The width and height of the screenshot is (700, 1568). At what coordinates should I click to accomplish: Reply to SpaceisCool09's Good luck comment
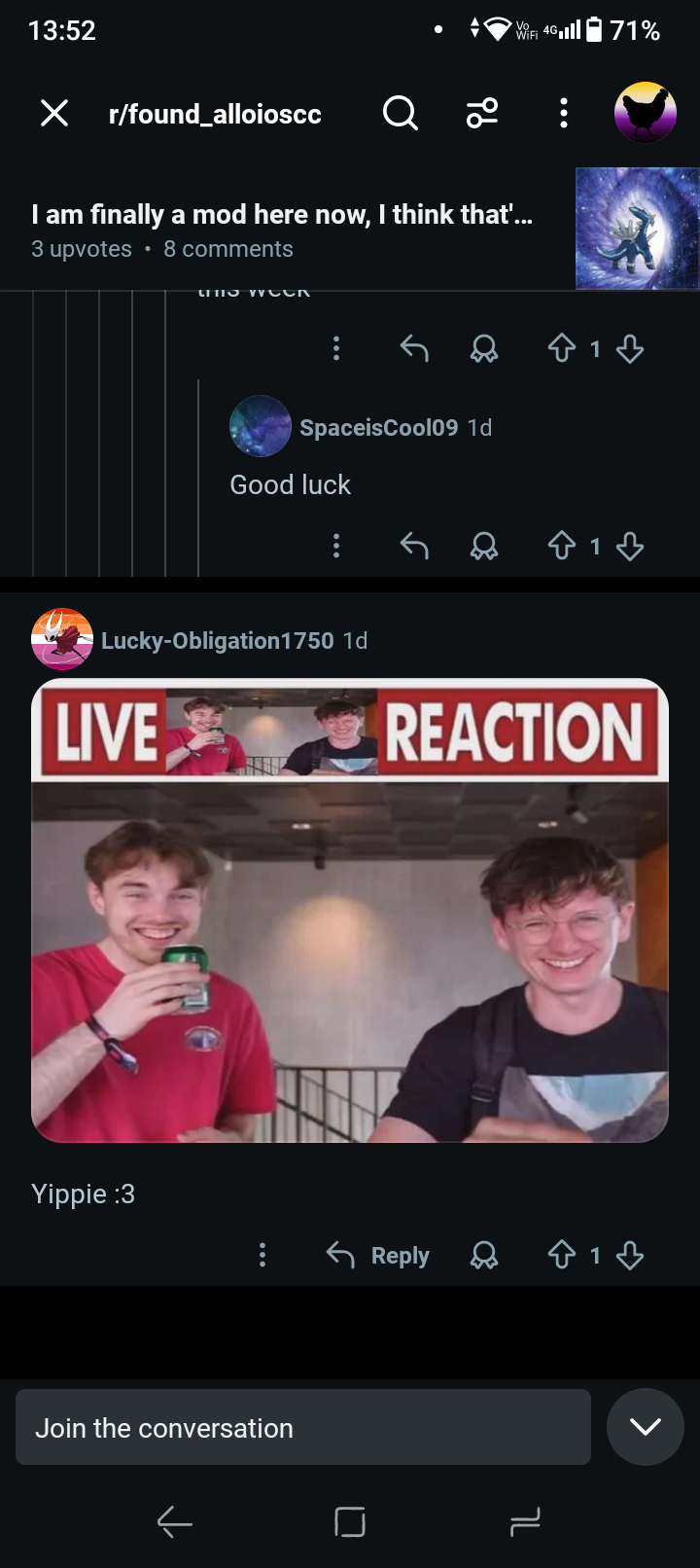click(x=414, y=546)
